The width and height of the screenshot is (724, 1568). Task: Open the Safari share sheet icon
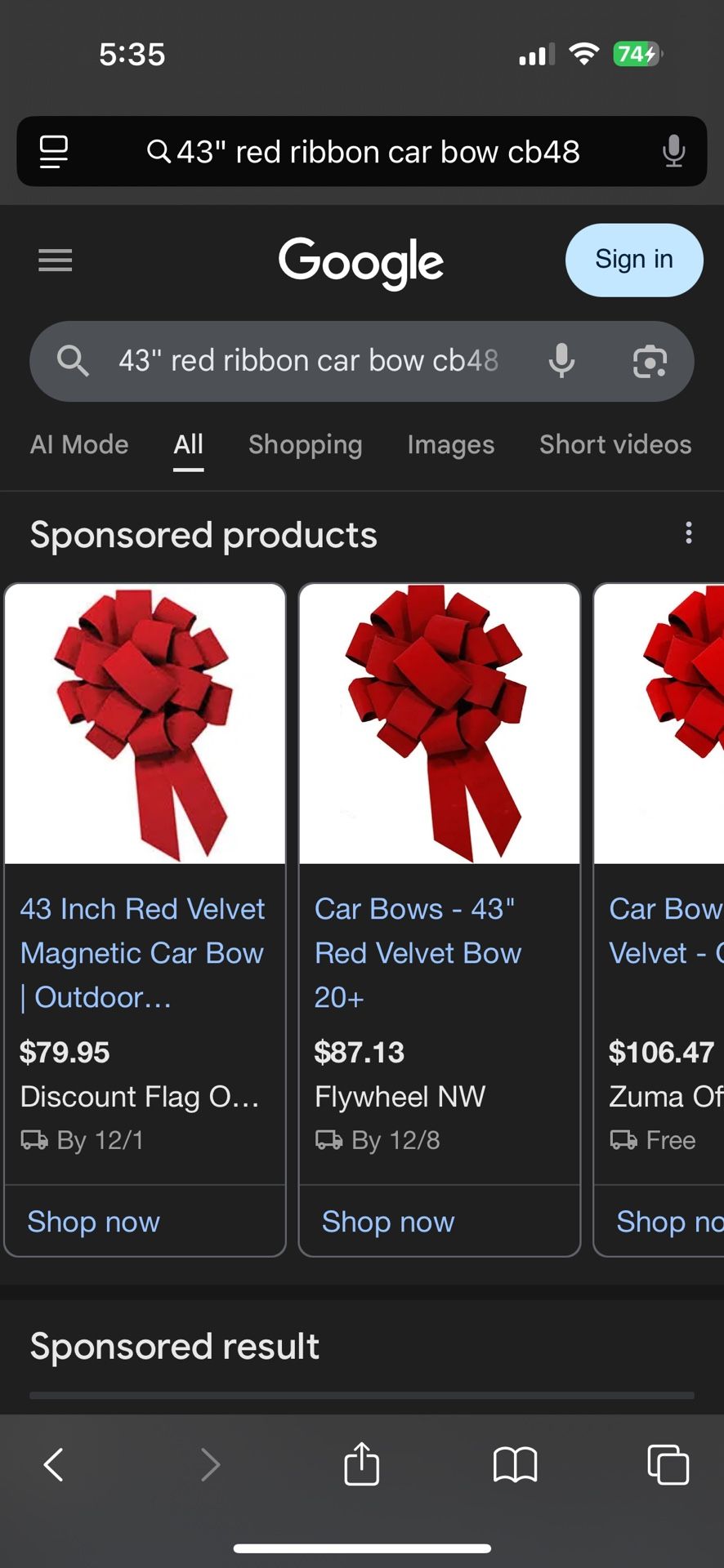click(x=362, y=1463)
